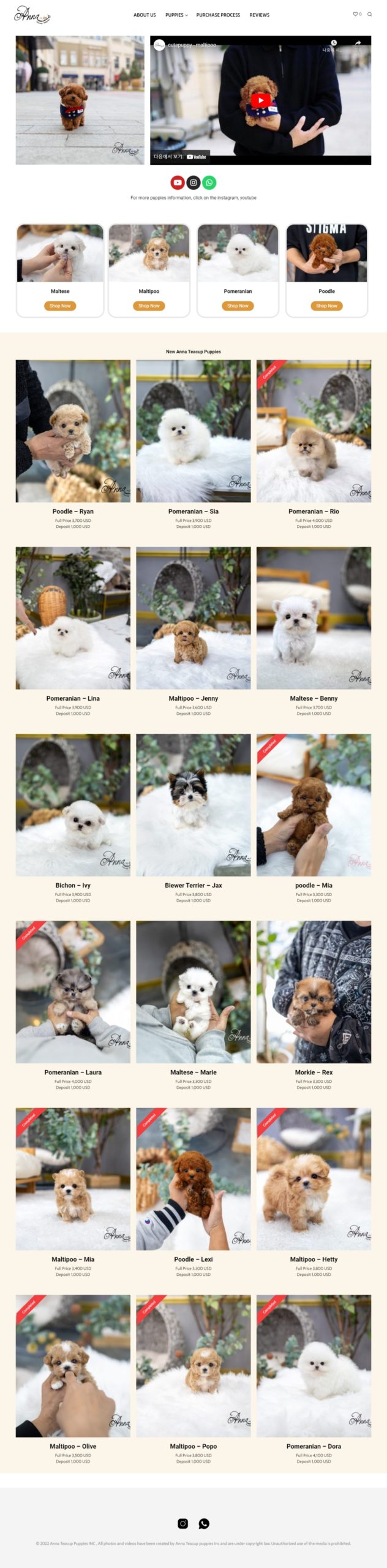Shop Now for Poodle puppies
The height and width of the screenshot is (1568, 387).
[x=326, y=306]
